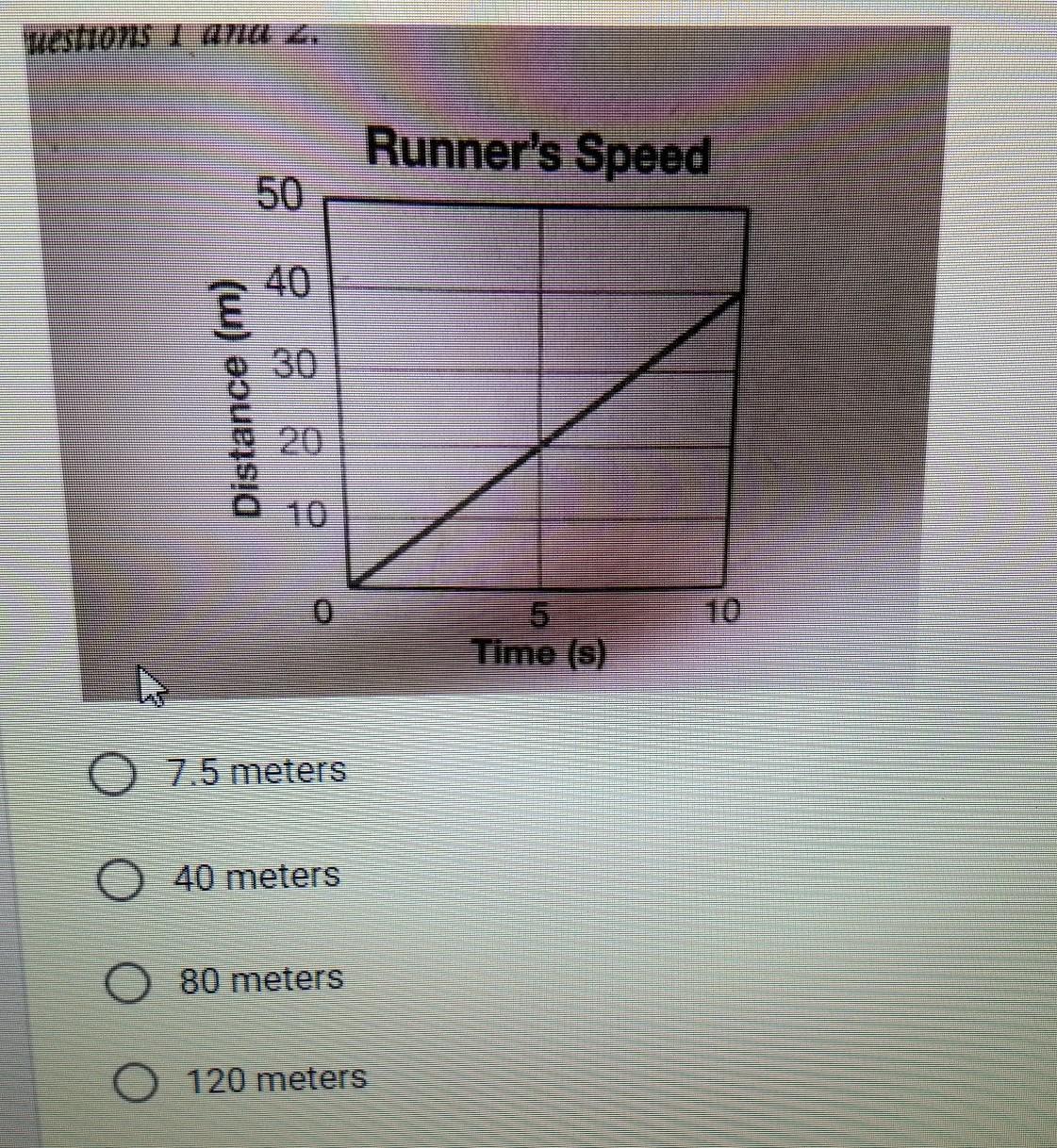Viewport: 1057px width, 1148px height.
Task: Choose the 40 meters answer
Action: coord(122,880)
